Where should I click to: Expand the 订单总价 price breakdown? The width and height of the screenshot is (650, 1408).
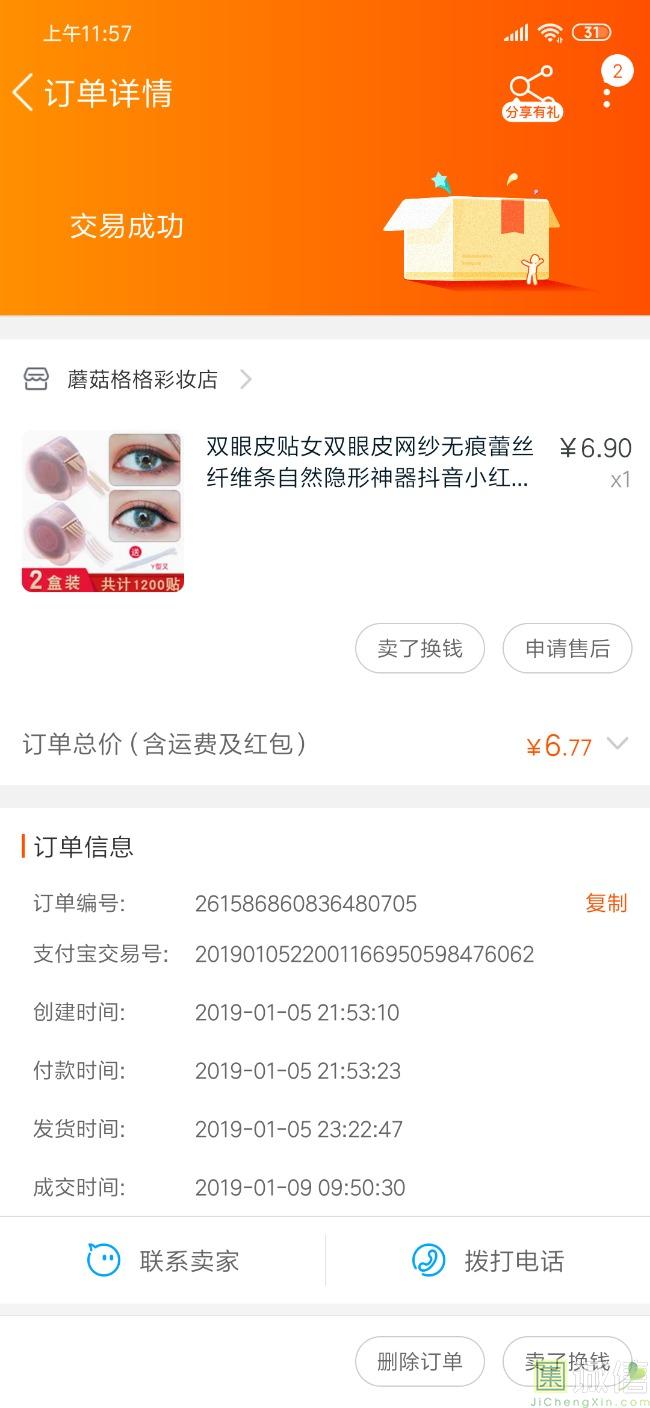[618, 744]
